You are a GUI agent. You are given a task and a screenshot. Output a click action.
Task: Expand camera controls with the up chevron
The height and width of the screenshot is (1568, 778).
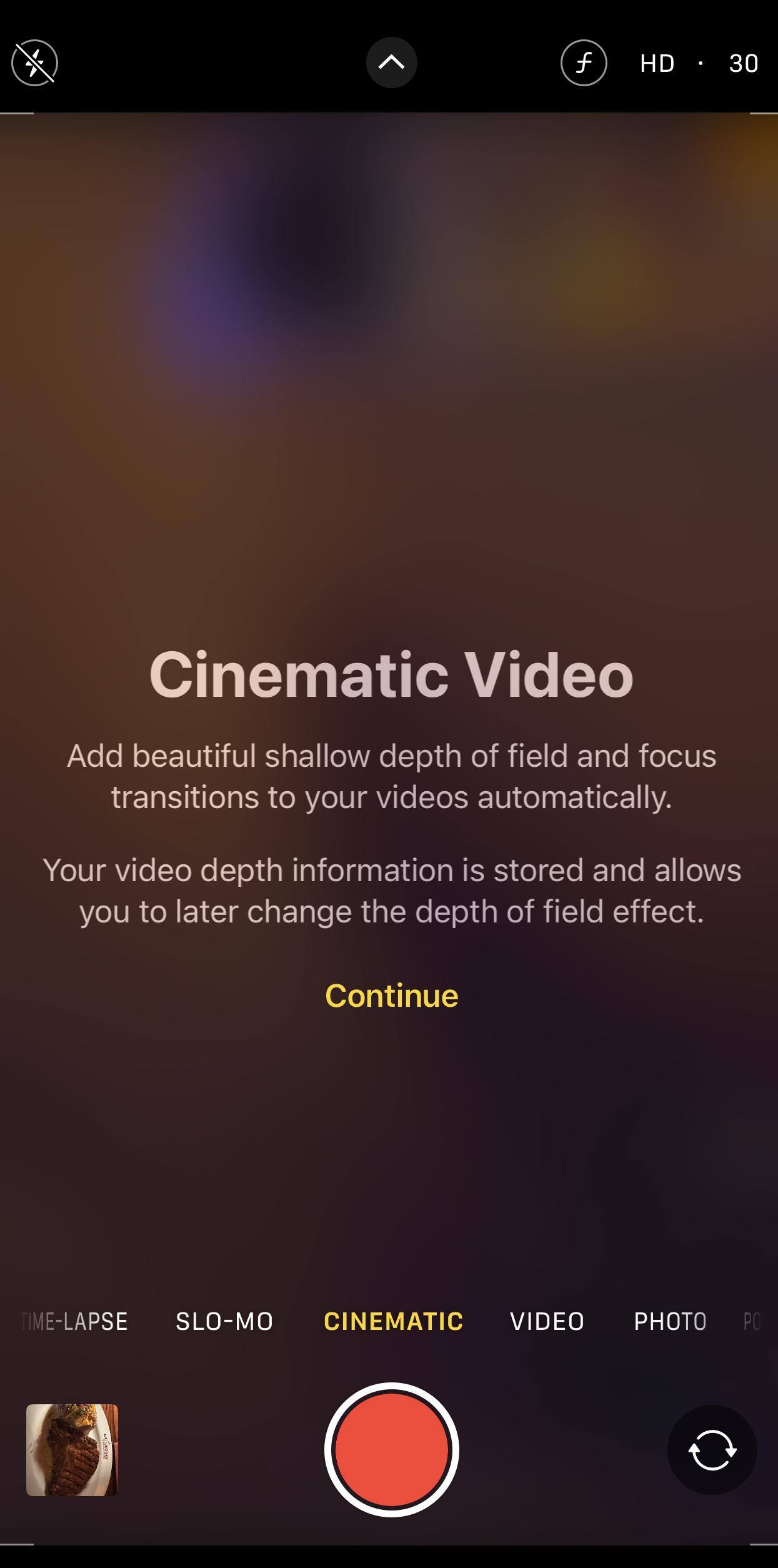point(391,63)
